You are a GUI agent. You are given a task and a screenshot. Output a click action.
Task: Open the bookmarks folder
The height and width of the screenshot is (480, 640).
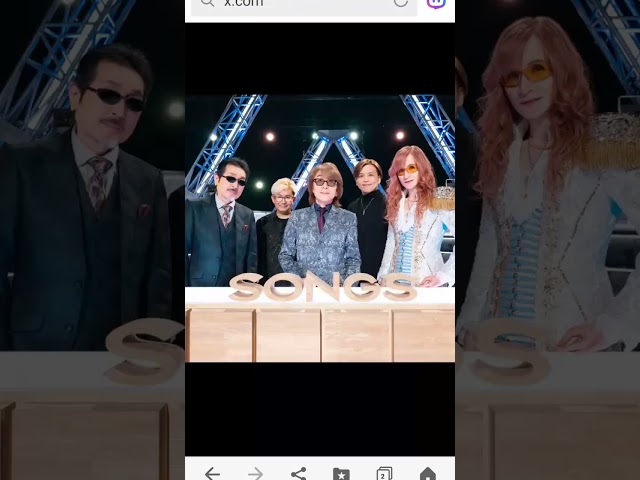tap(341, 473)
